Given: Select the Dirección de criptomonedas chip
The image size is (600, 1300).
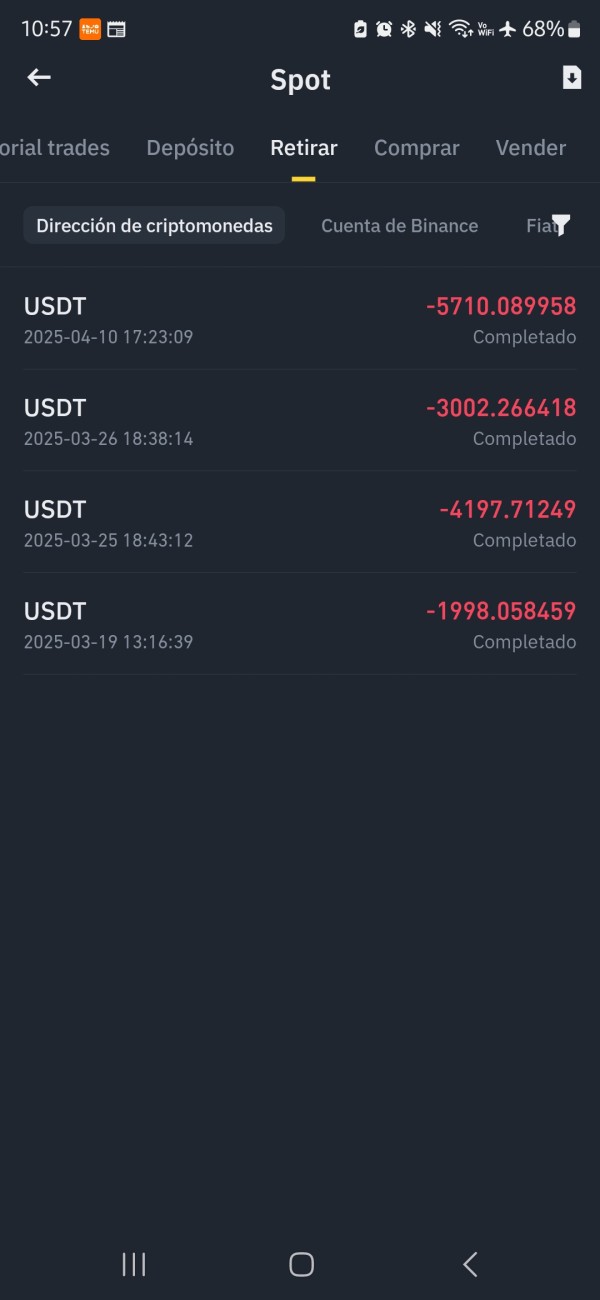Looking at the screenshot, I should (x=154, y=226).
